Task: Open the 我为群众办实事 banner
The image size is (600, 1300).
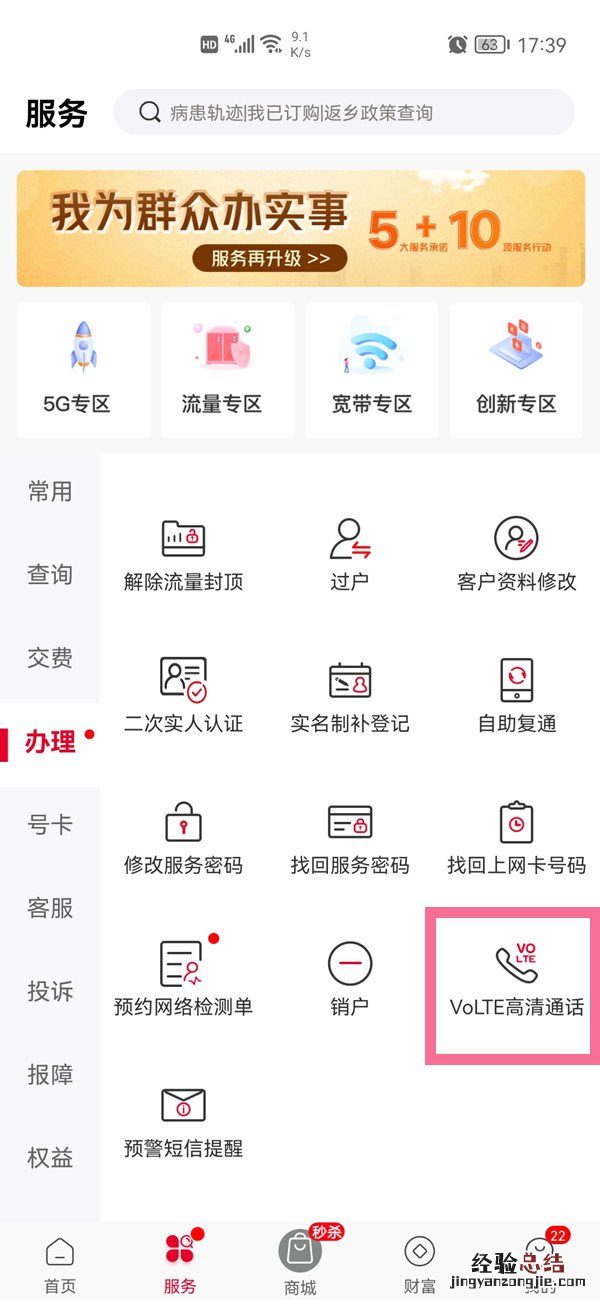Action: pos(300,228)
